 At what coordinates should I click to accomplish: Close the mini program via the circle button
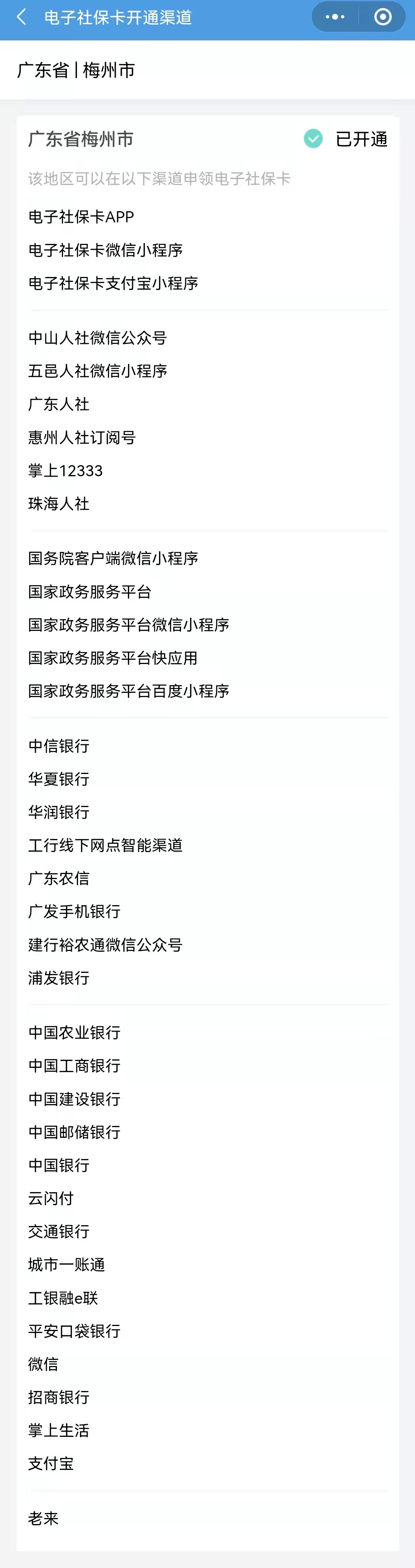coord(383,17)
